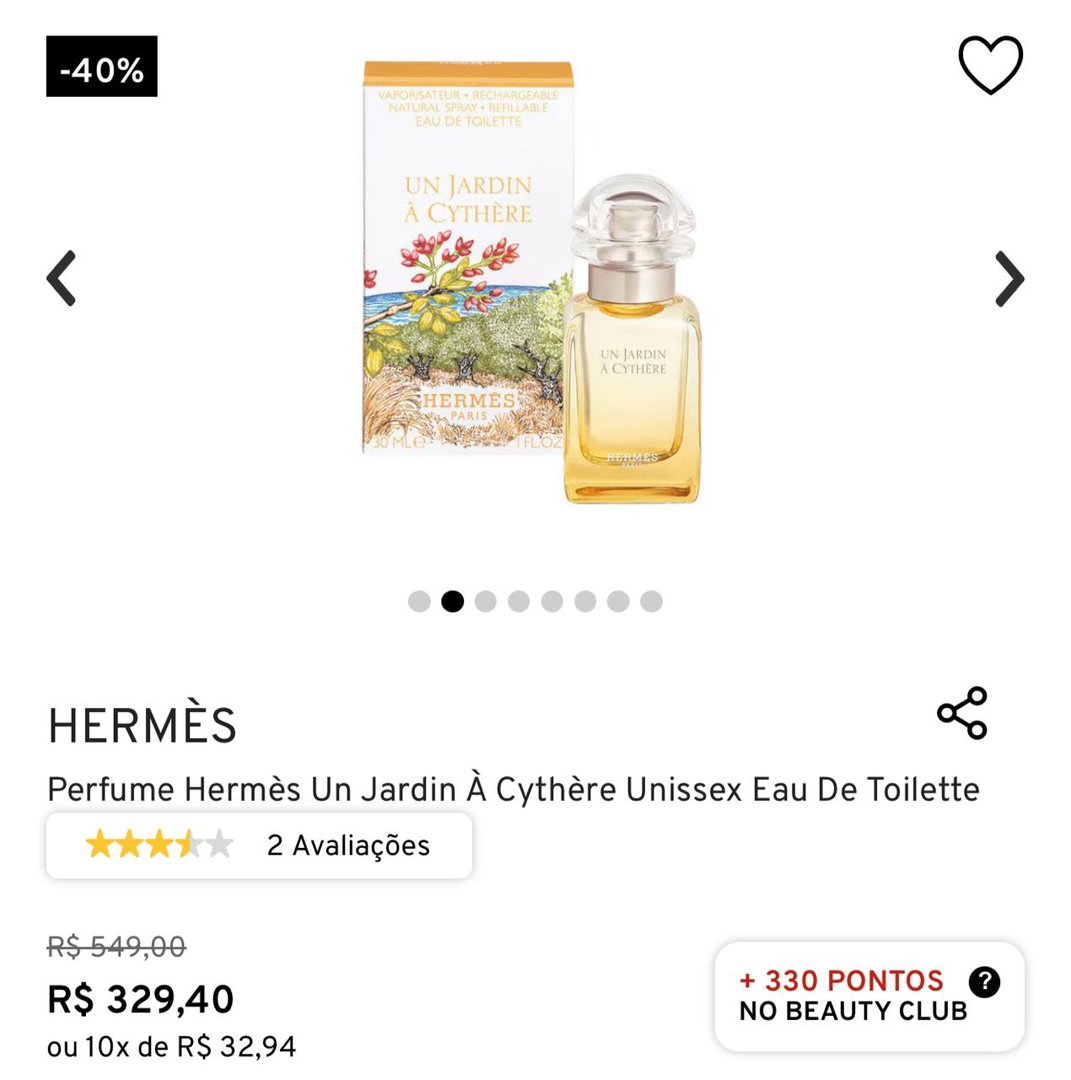Open the Beauty Club points help icon
This screenshot has width=1071, height=1080.
[984, 981]
